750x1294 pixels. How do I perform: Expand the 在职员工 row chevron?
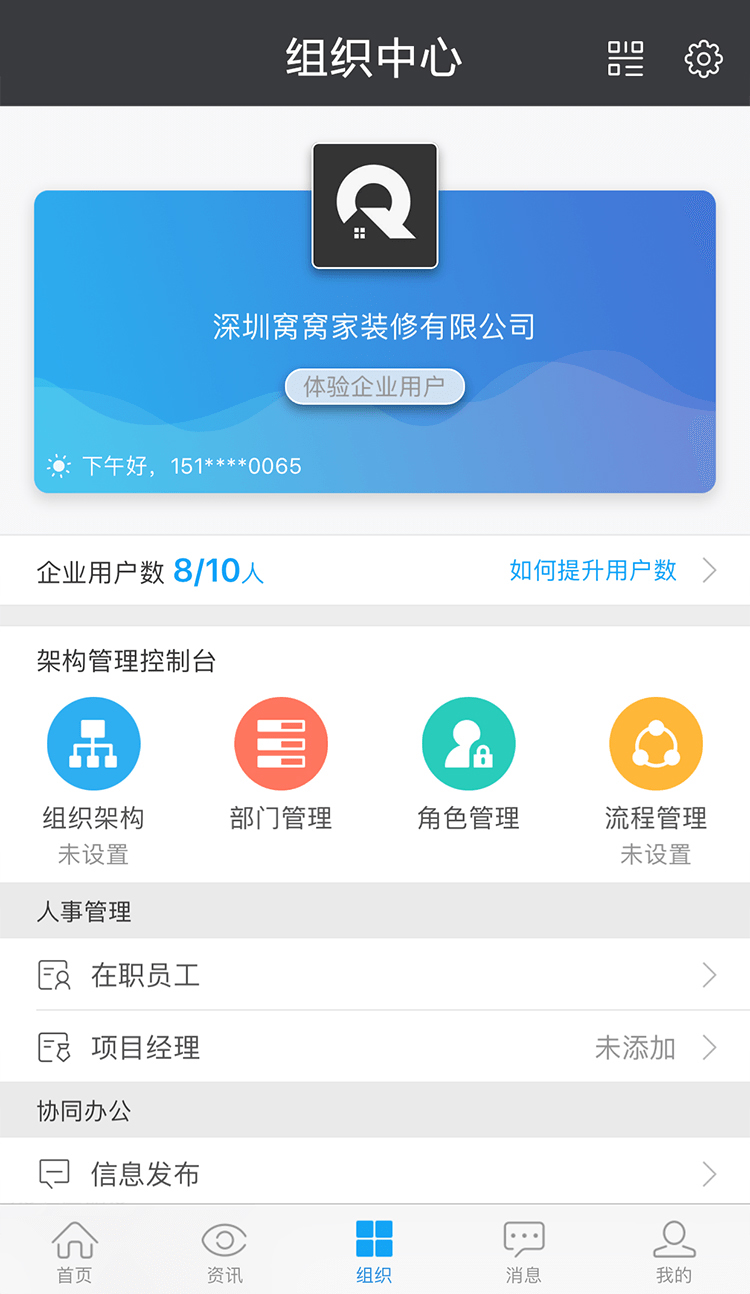point(710,975)
